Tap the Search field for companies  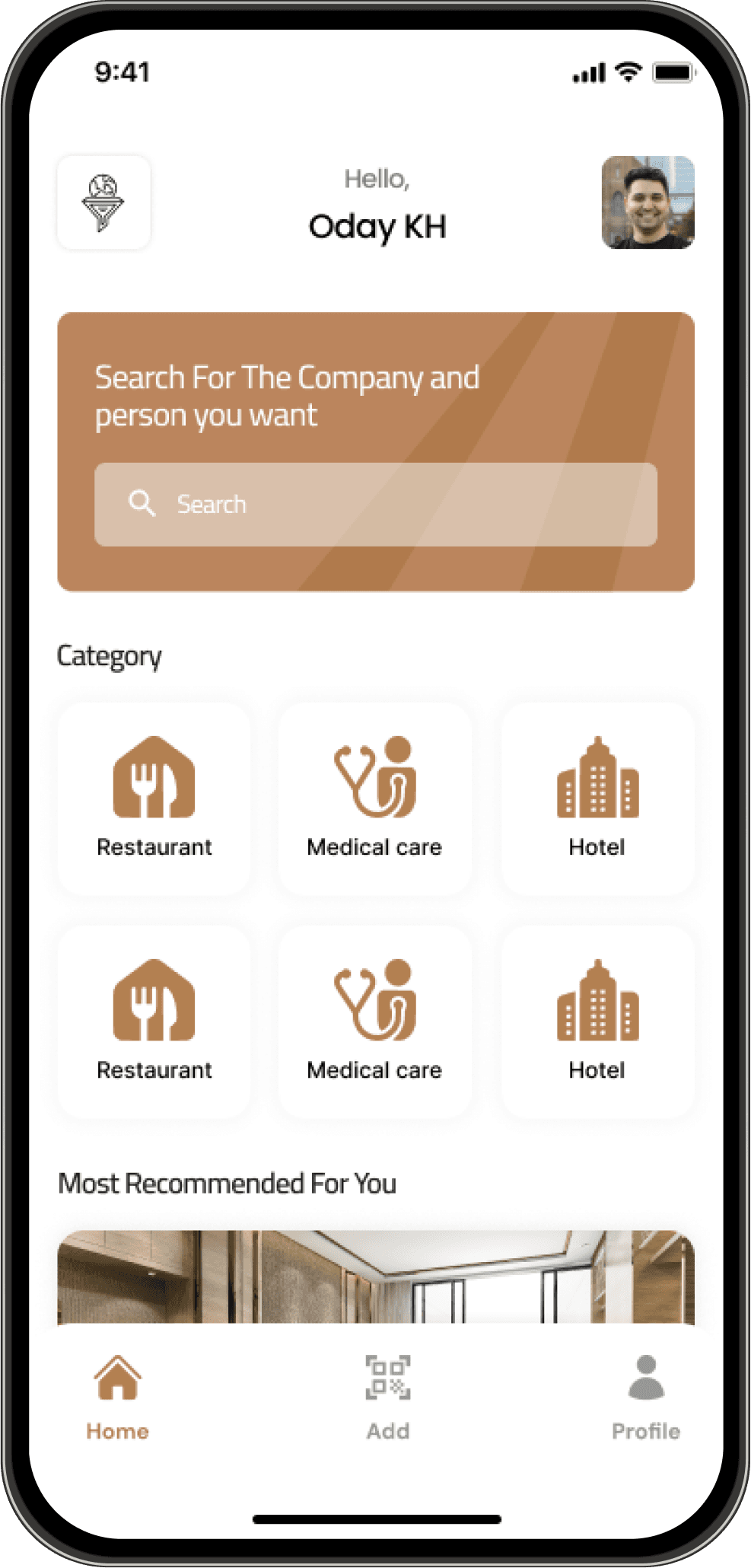(x=376, y=504)
